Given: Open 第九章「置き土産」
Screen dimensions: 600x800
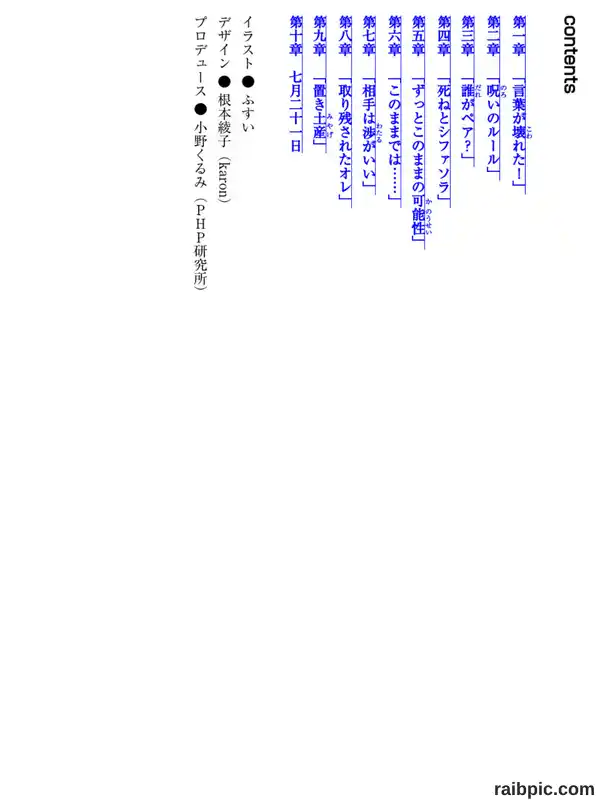Looking at the screenshot, I should (x=320, y=84).
